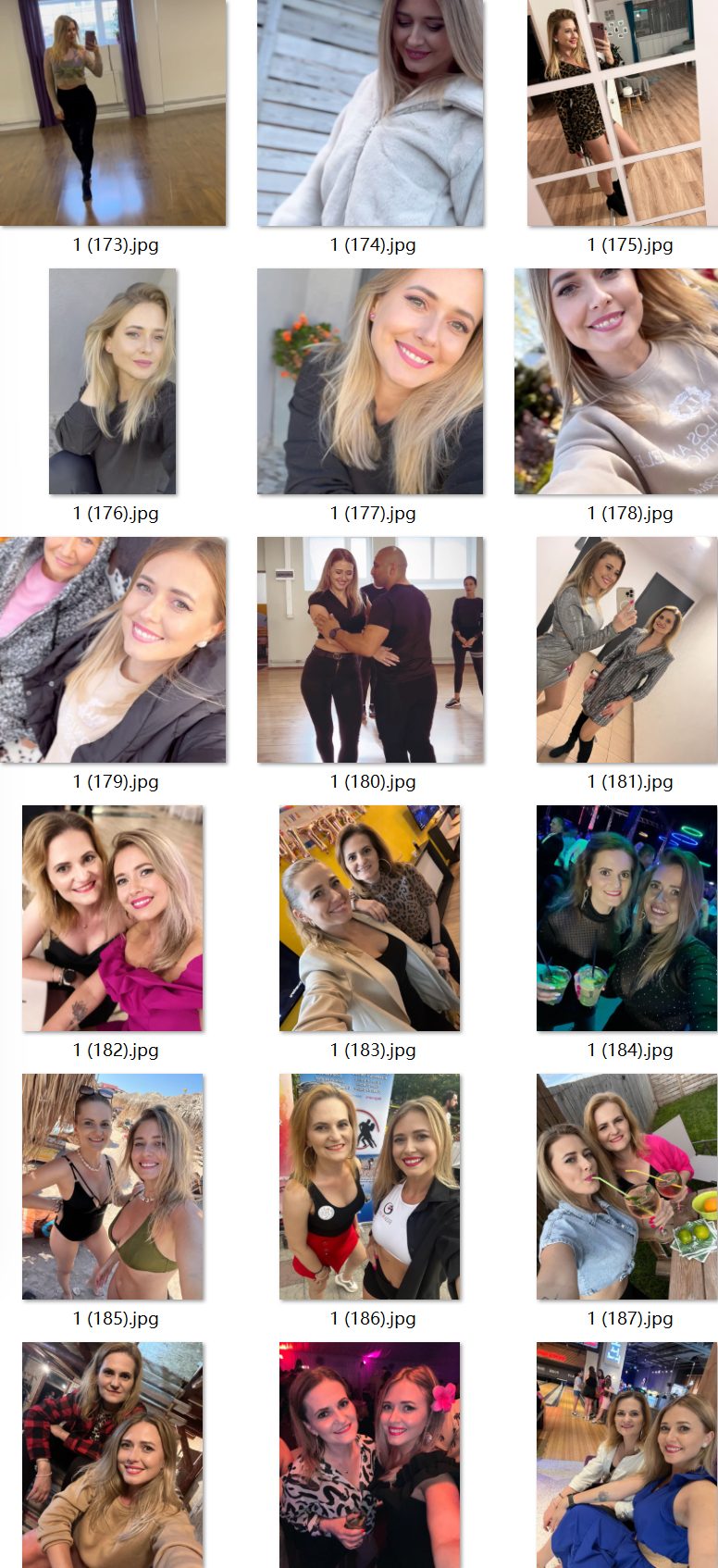Choose image 1 (183).jpg
718x1568 pixels.
(x=370, y=917)
